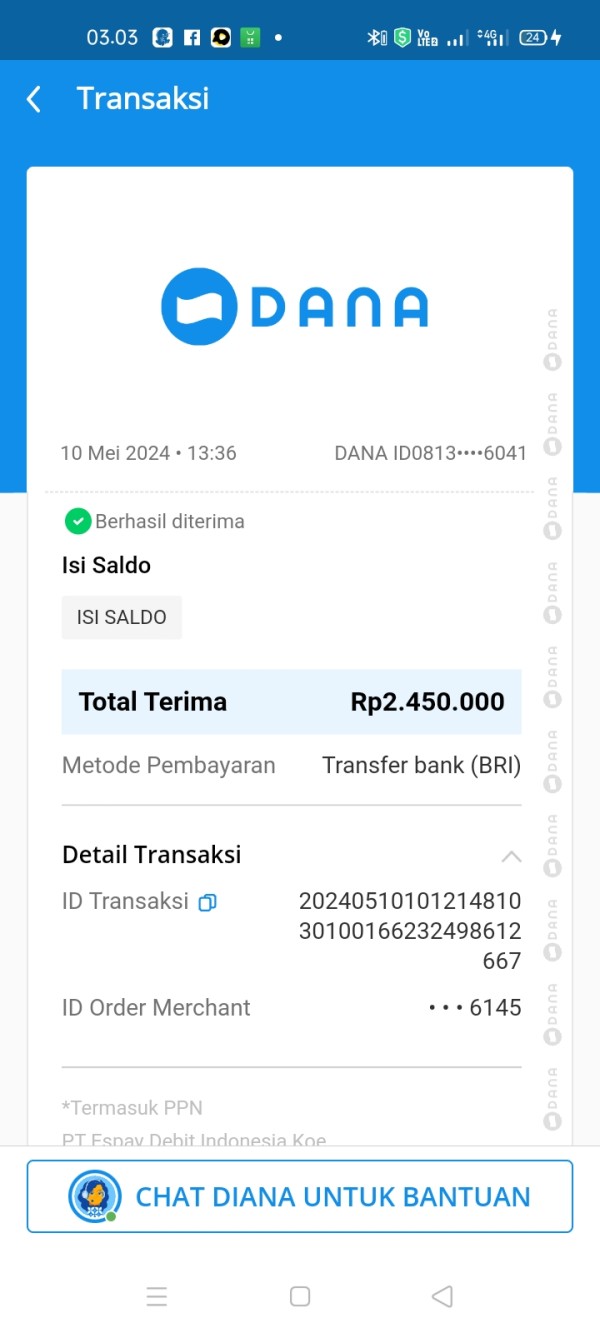Open the system recent apps menu

pos(157,1297)
